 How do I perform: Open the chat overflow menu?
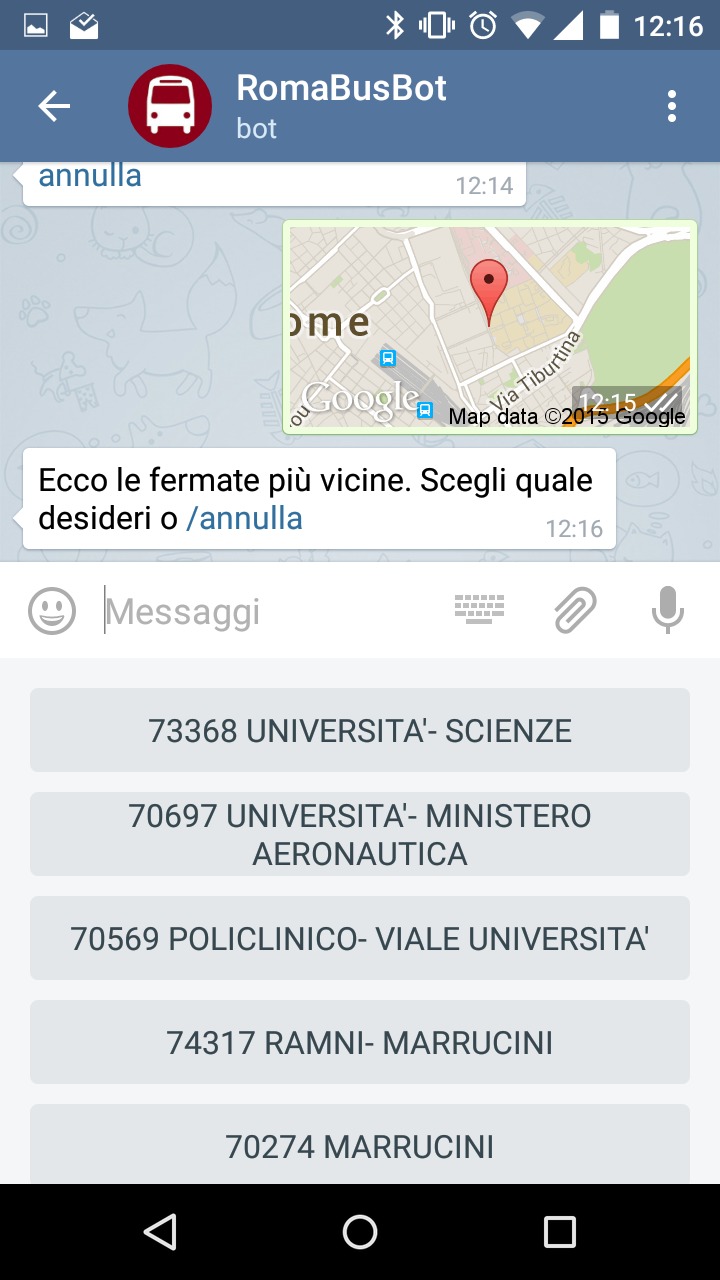tap(671, 106)
